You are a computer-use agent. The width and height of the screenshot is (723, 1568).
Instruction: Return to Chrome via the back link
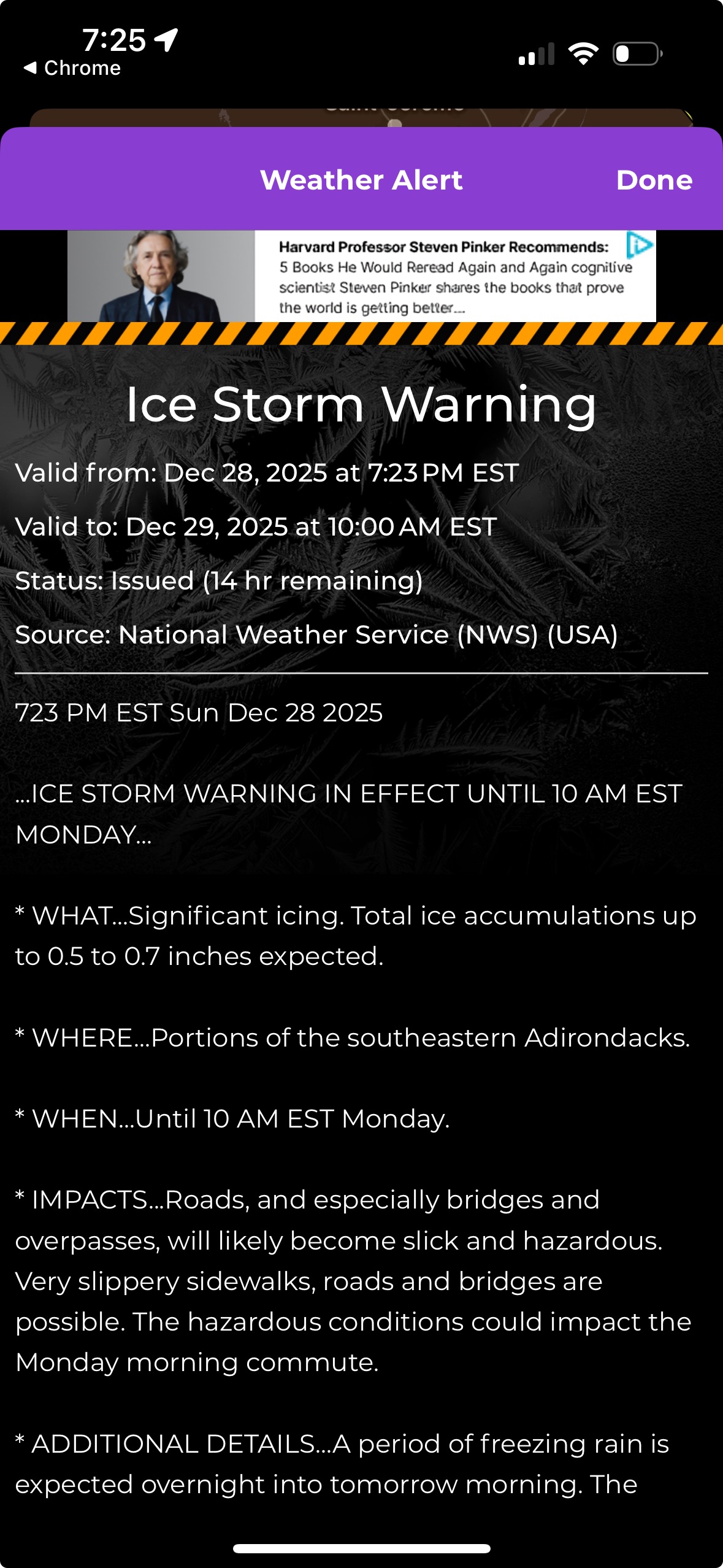pos(72,68)
